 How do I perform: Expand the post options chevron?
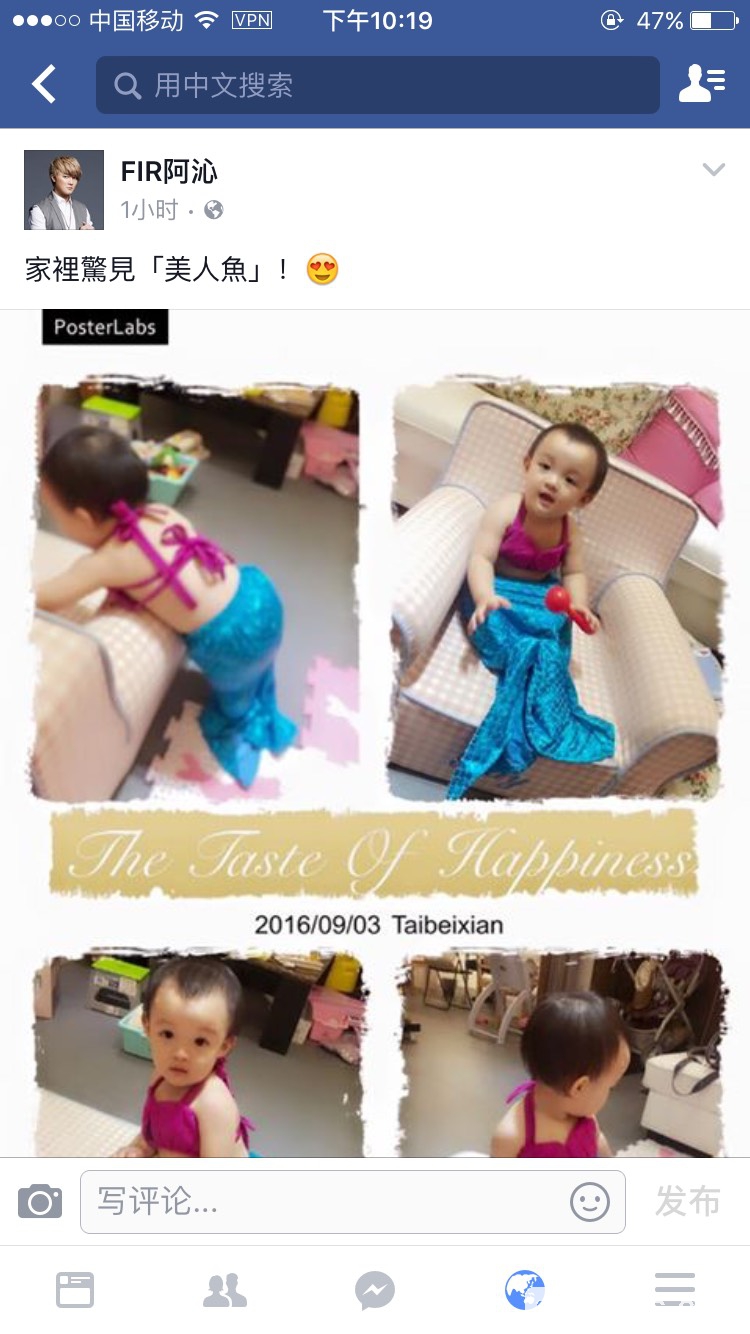(713, 170)
